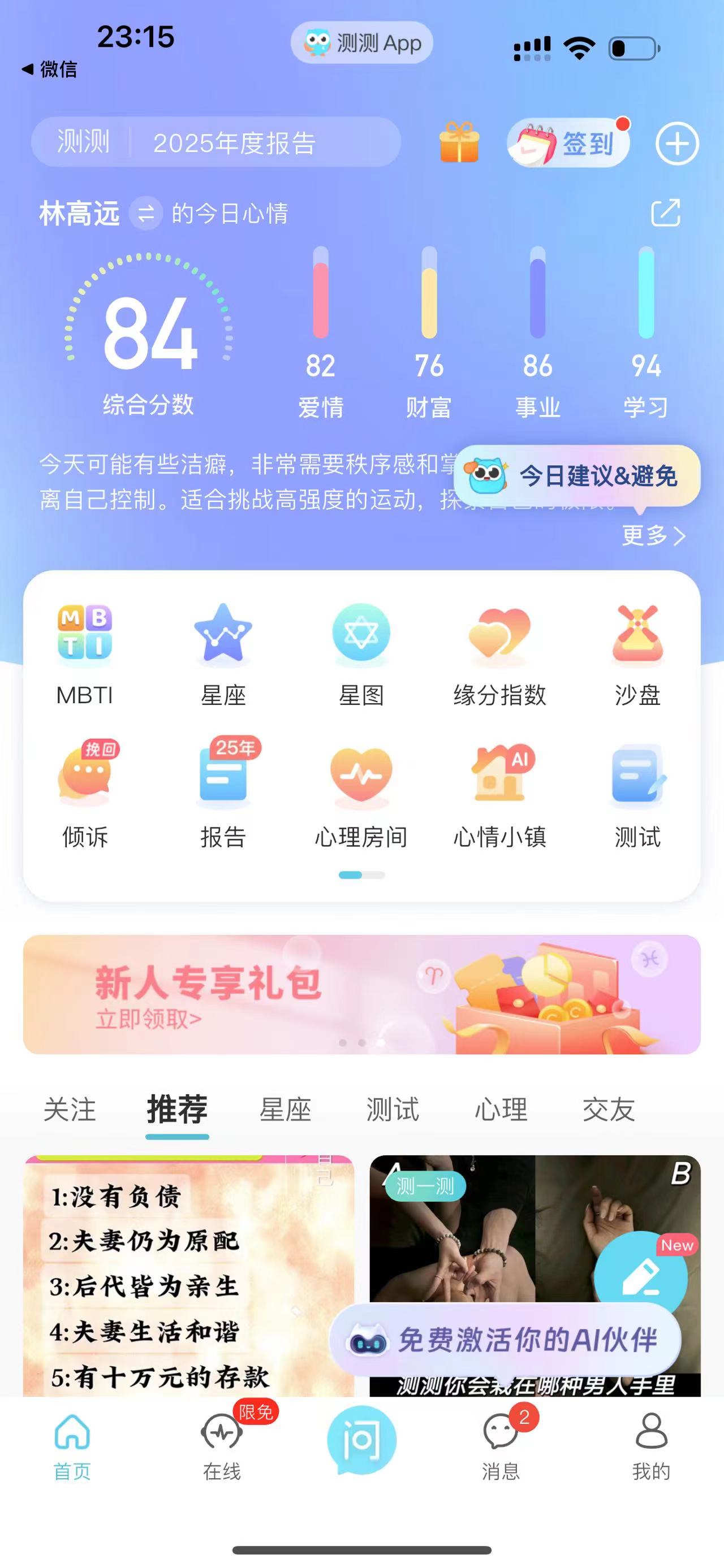Tap 更多 to read more
724x1568 pixels.
(653, 536)
